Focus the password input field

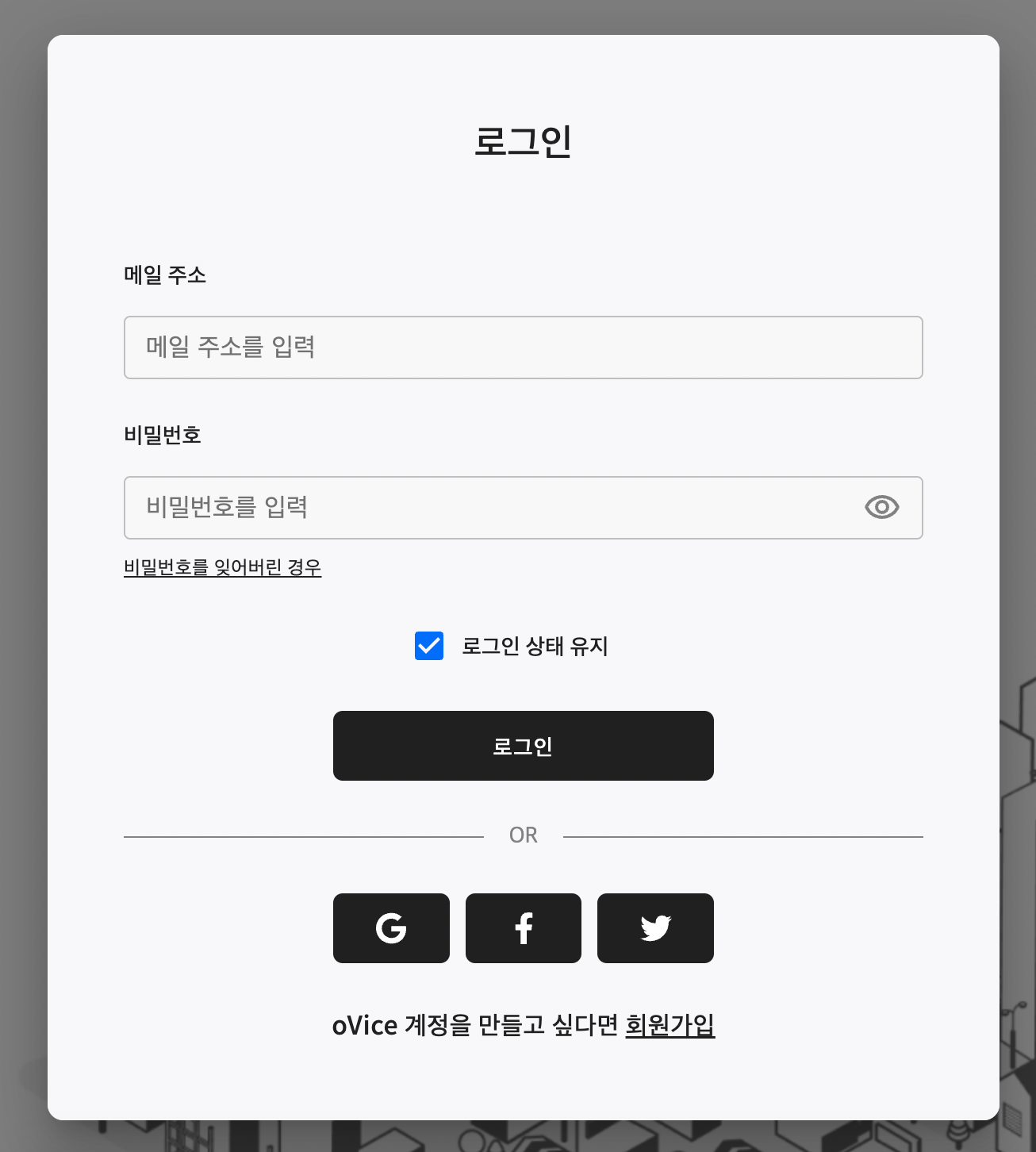coord(492,508)
